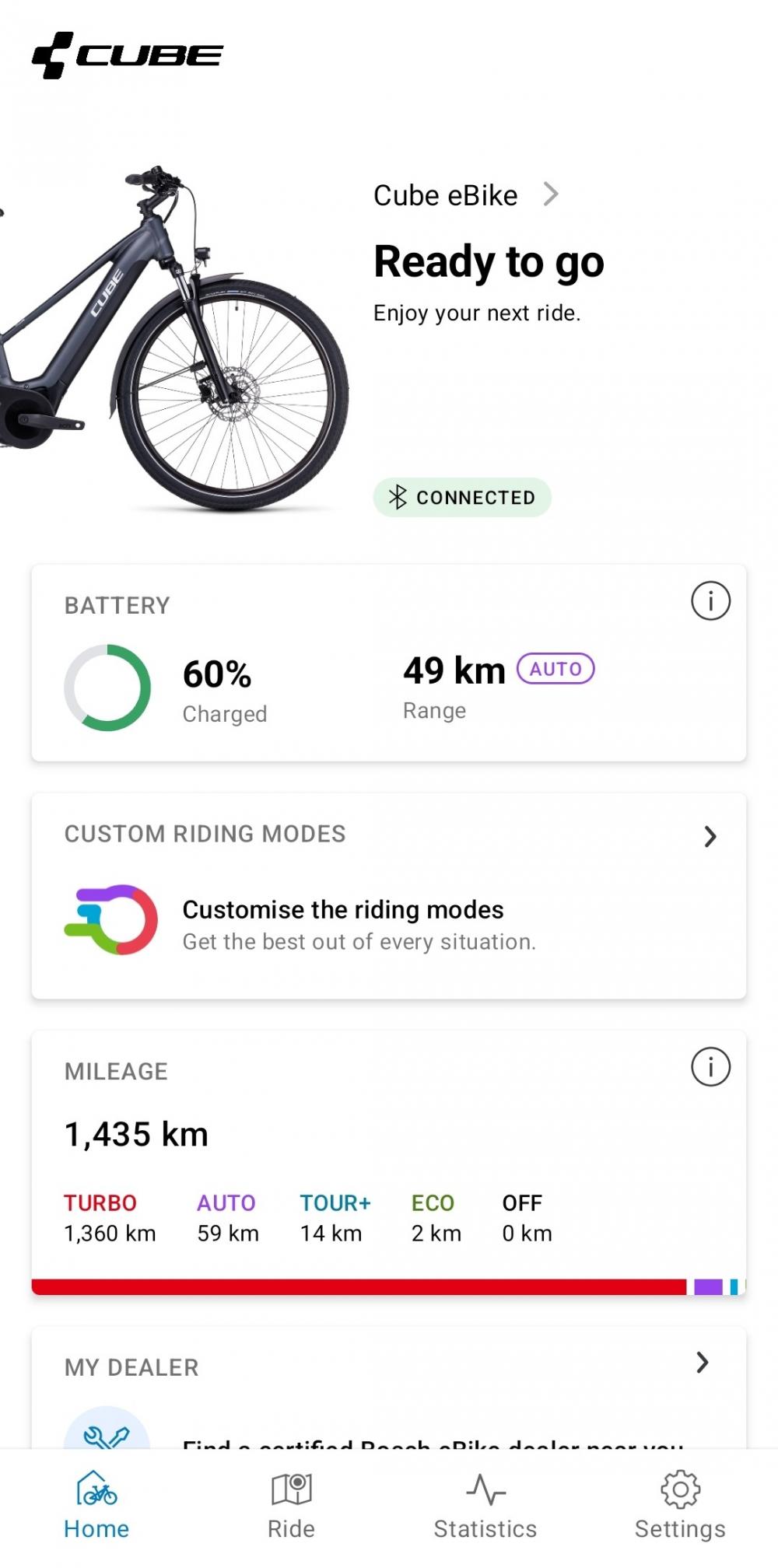The width and height of the screenshot is (778, 1568).
Task: Open the My Dealer section
Action: click(x=389, y=1389)
